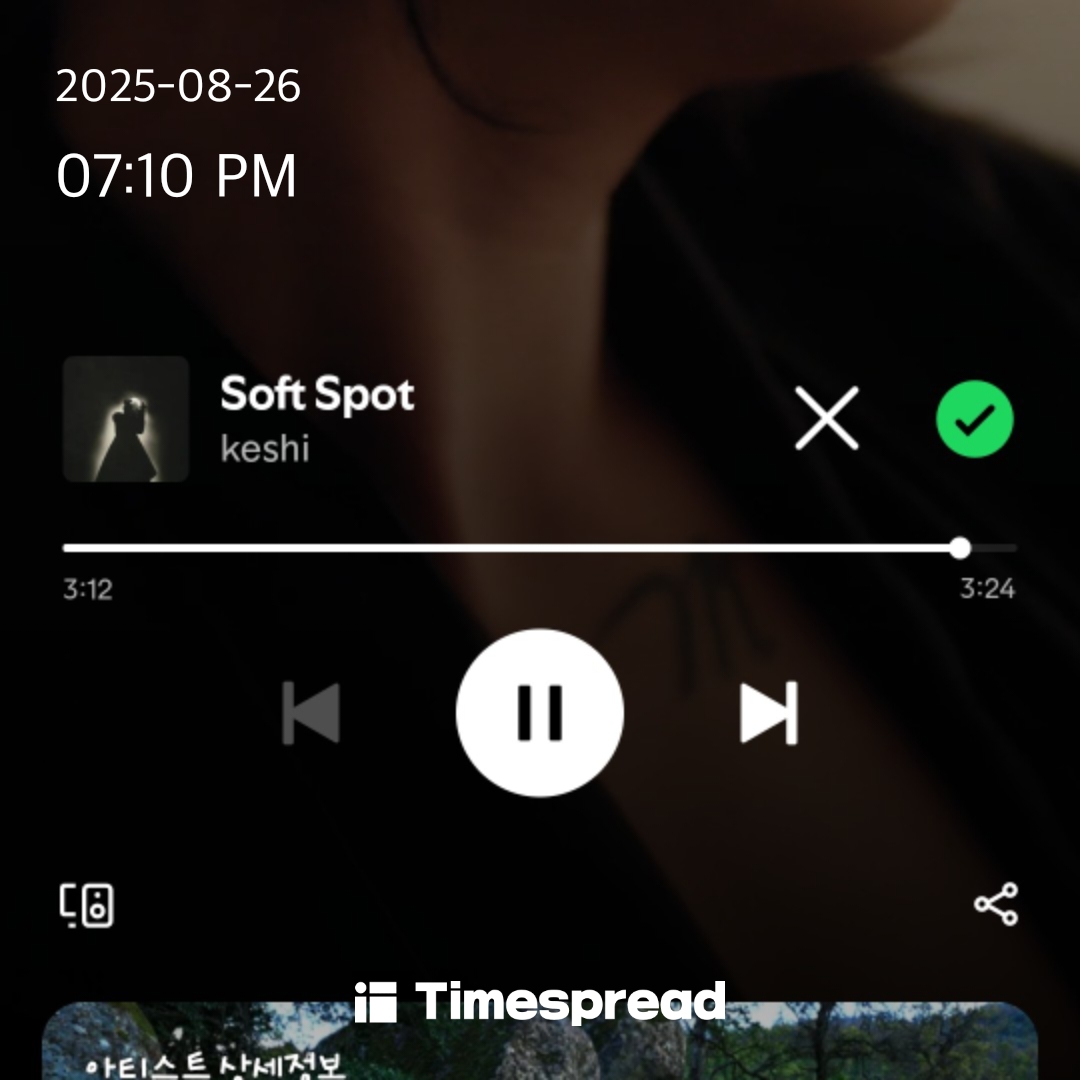Tap the X icon beside Soft Spot
1080x1080 pixels.
(827, 419)
